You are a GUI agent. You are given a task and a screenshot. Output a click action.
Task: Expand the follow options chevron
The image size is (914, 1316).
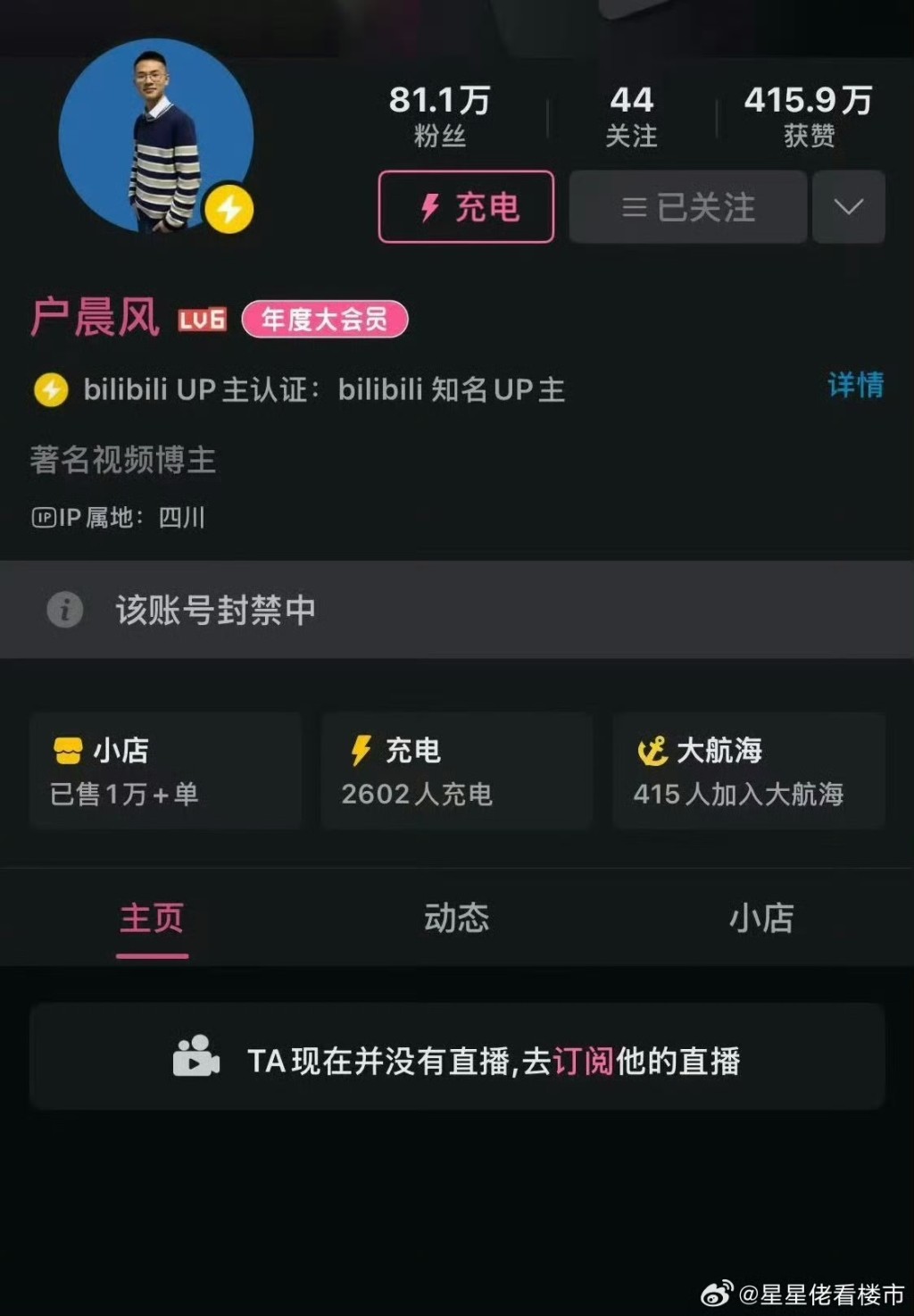pyautogui.click(x=847, y=207)
